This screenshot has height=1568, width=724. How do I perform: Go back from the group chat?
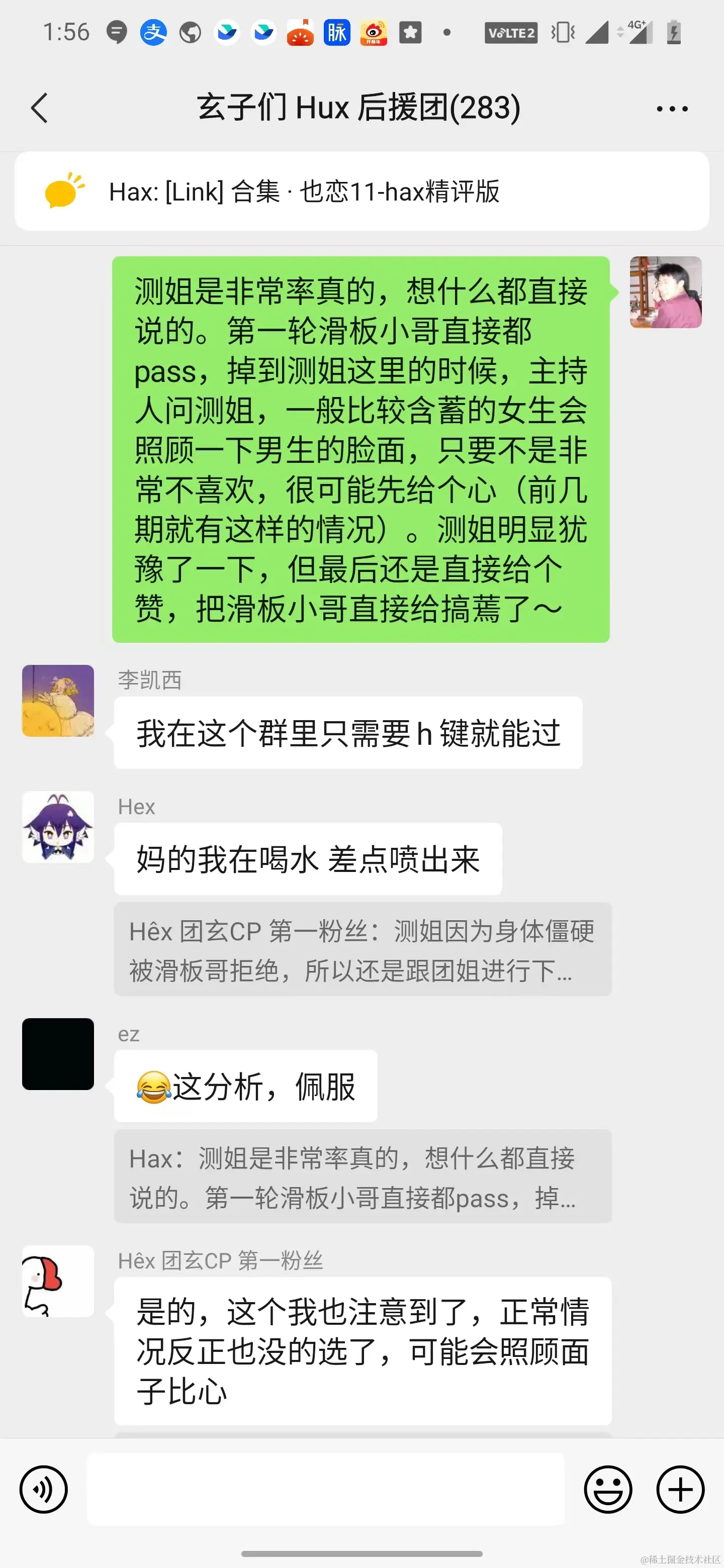pos(40,109)
